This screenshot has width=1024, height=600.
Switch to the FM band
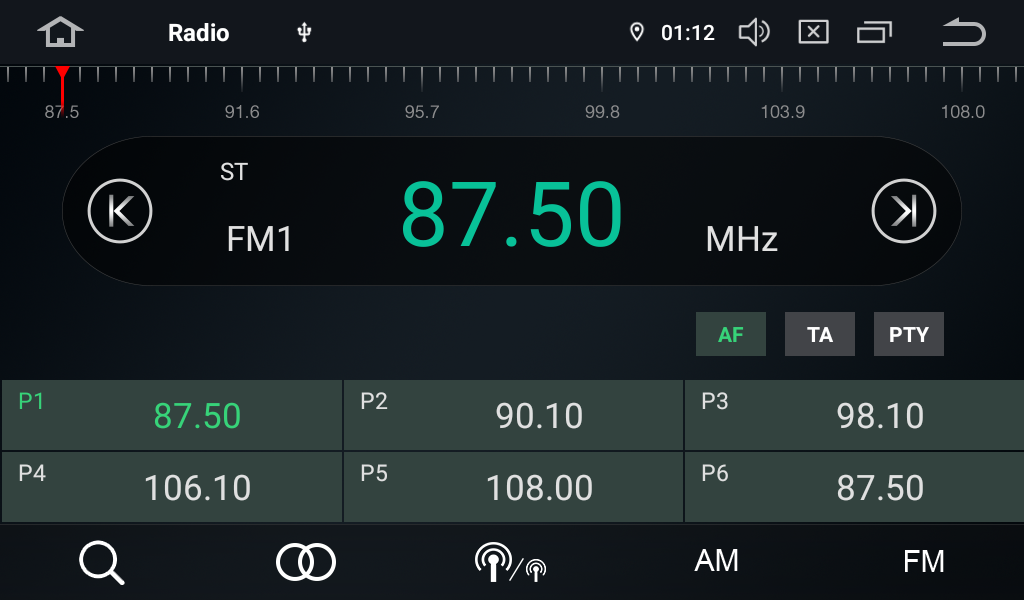(x=923, y=561)
